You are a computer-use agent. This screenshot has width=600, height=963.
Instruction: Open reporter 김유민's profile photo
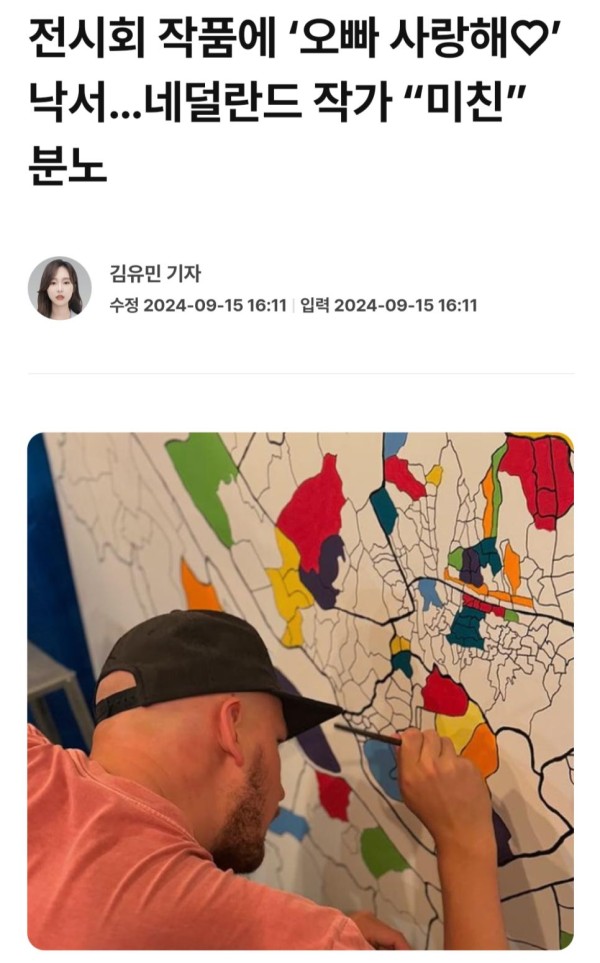pos(59,288)
